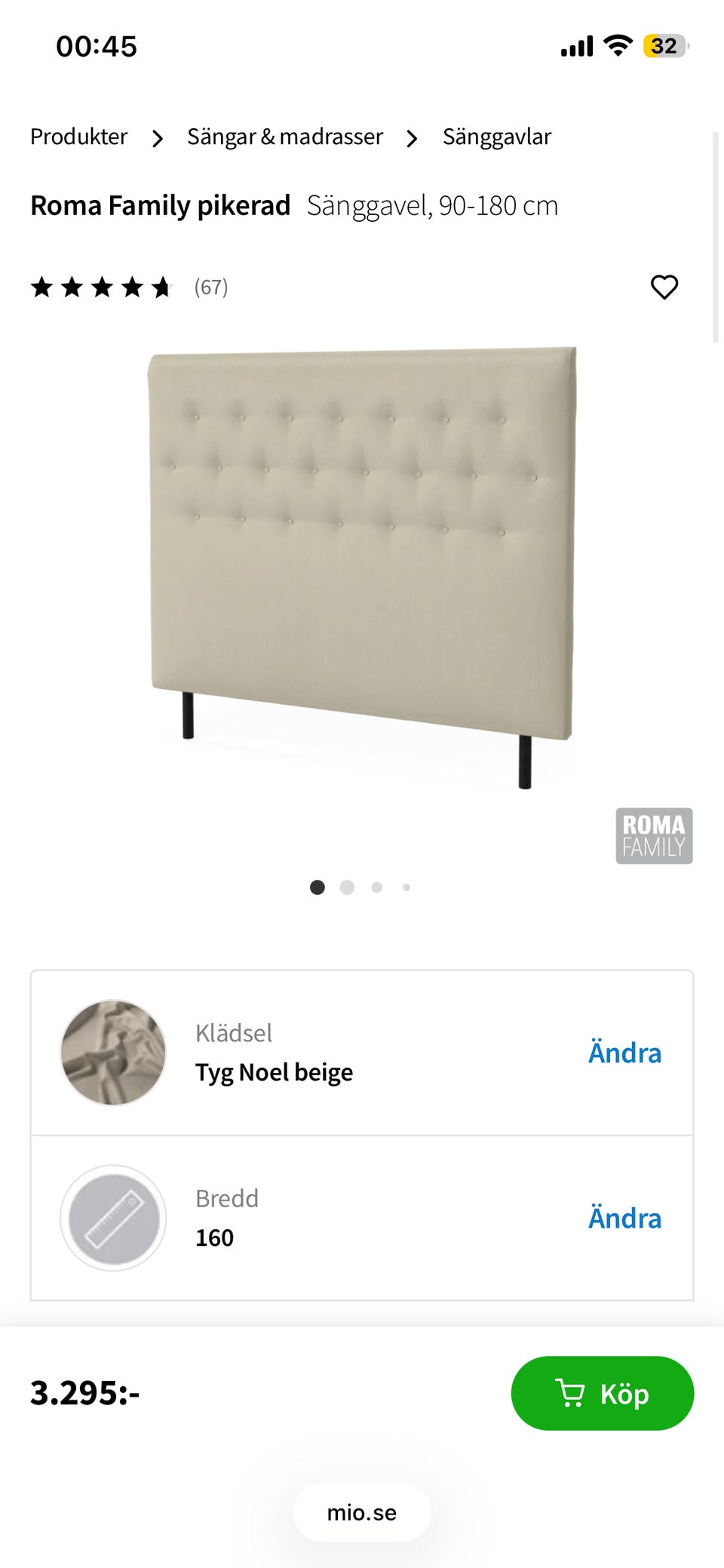
Task: Tap Ändra to change width 160
Action: 624,1218
